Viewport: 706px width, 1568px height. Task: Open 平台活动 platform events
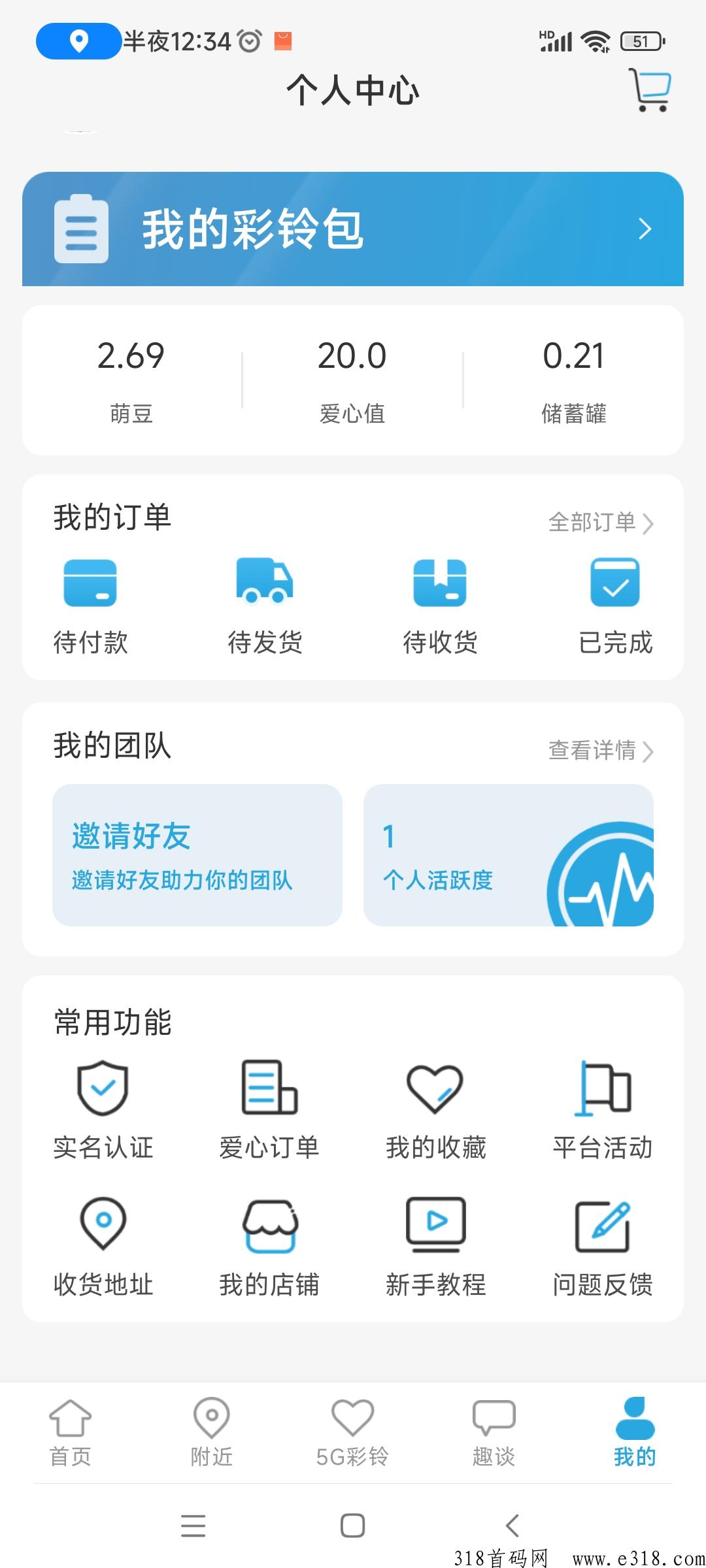point(602,1109)
